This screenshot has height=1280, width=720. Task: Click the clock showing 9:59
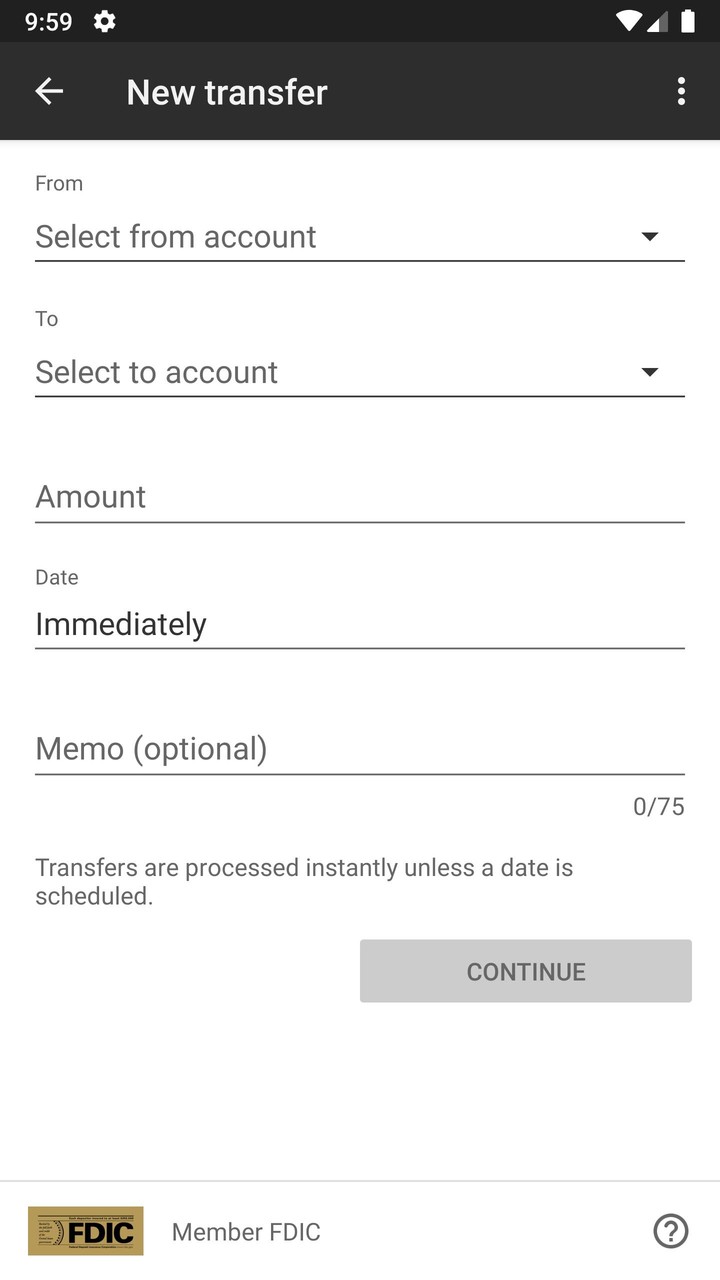(x=49, y=20)
